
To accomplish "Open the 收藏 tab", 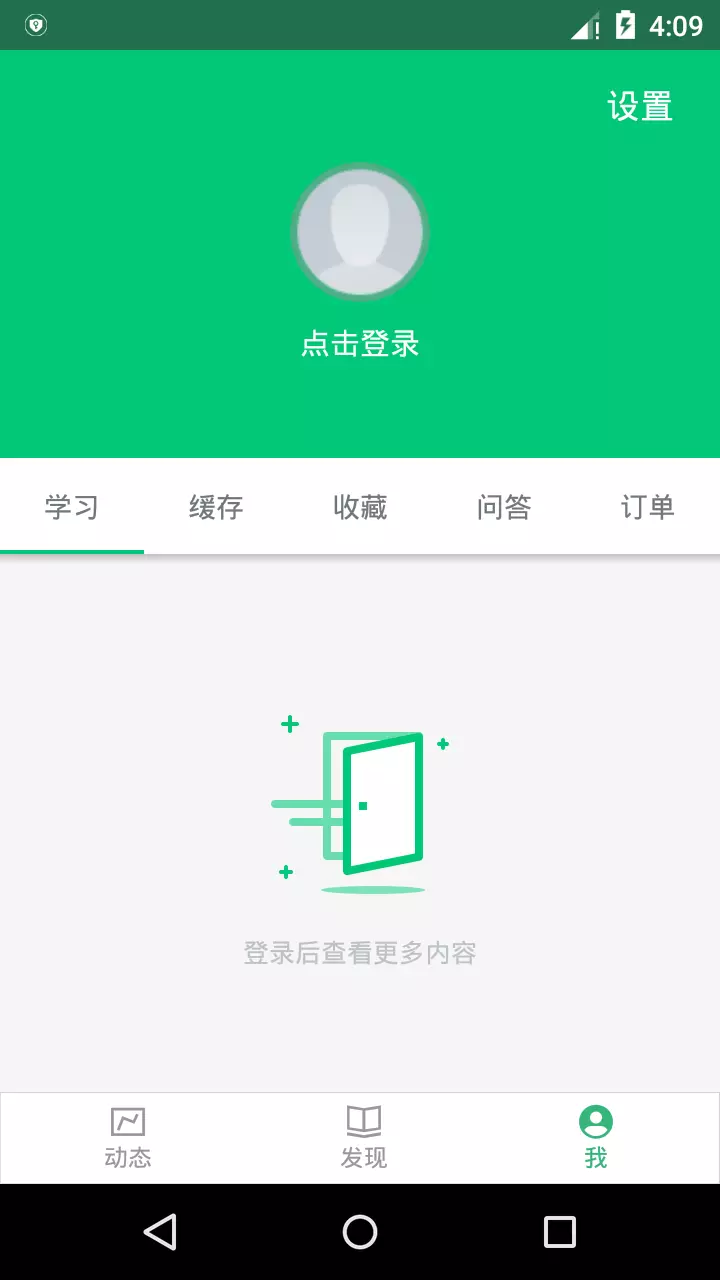I will [x=360, y=506].
